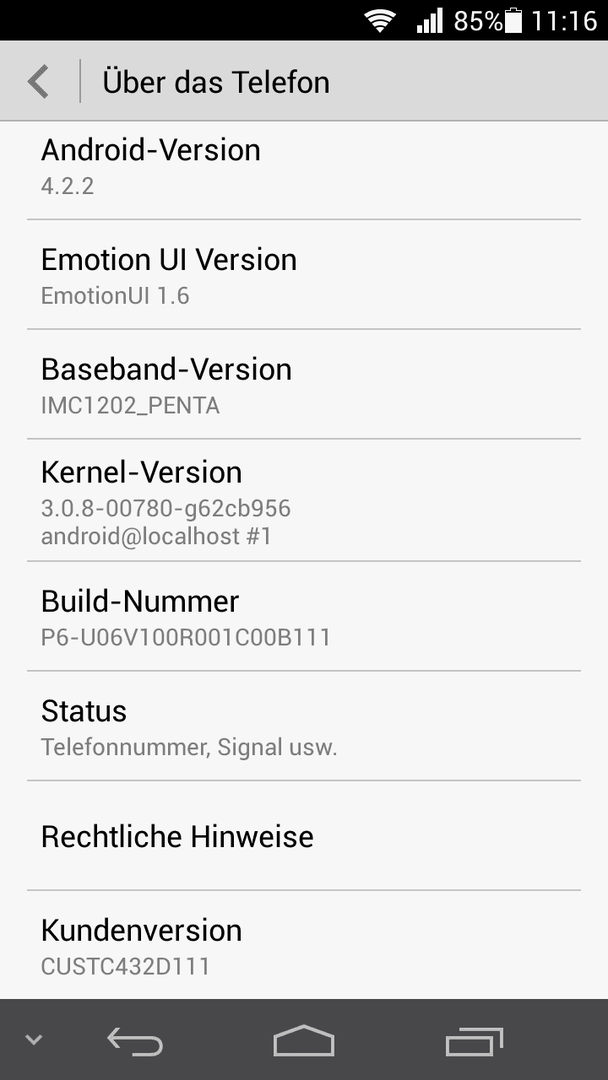Viewport: 608px width, 1080px height.
Task: Open Status with Telefonnummer and Signal
Action: (304, 726)
